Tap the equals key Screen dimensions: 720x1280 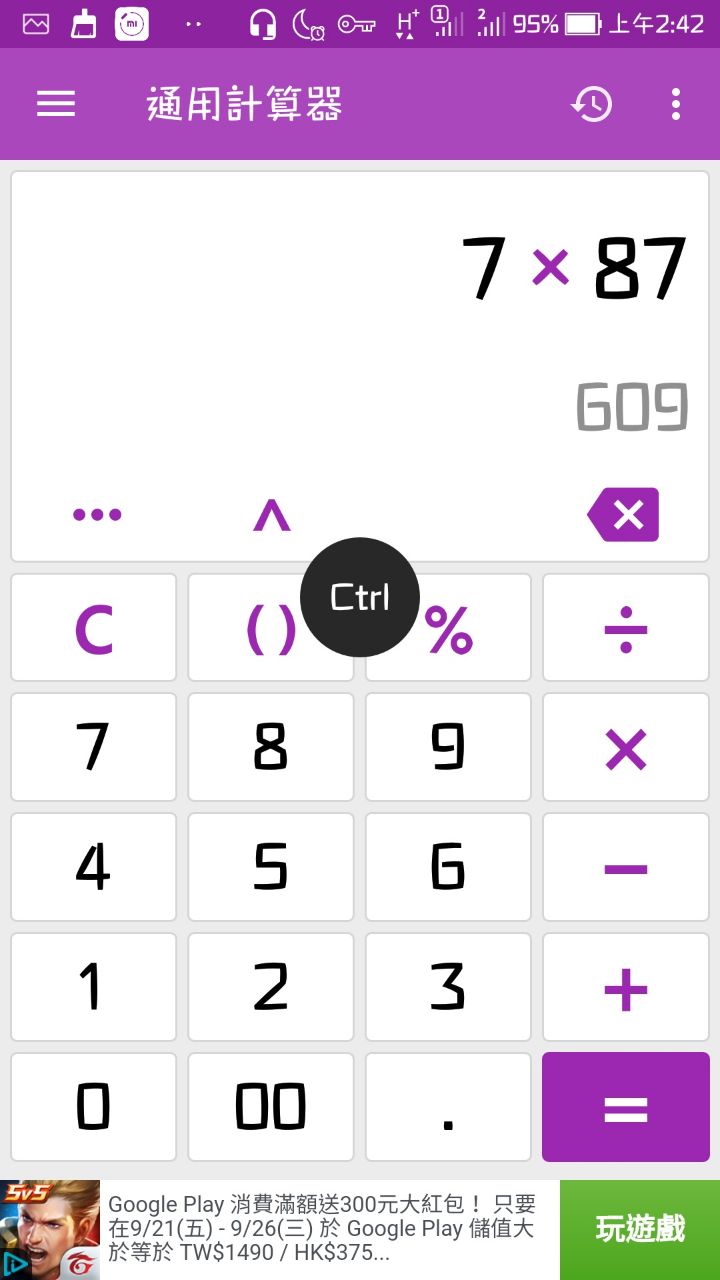click(626, 1107)
